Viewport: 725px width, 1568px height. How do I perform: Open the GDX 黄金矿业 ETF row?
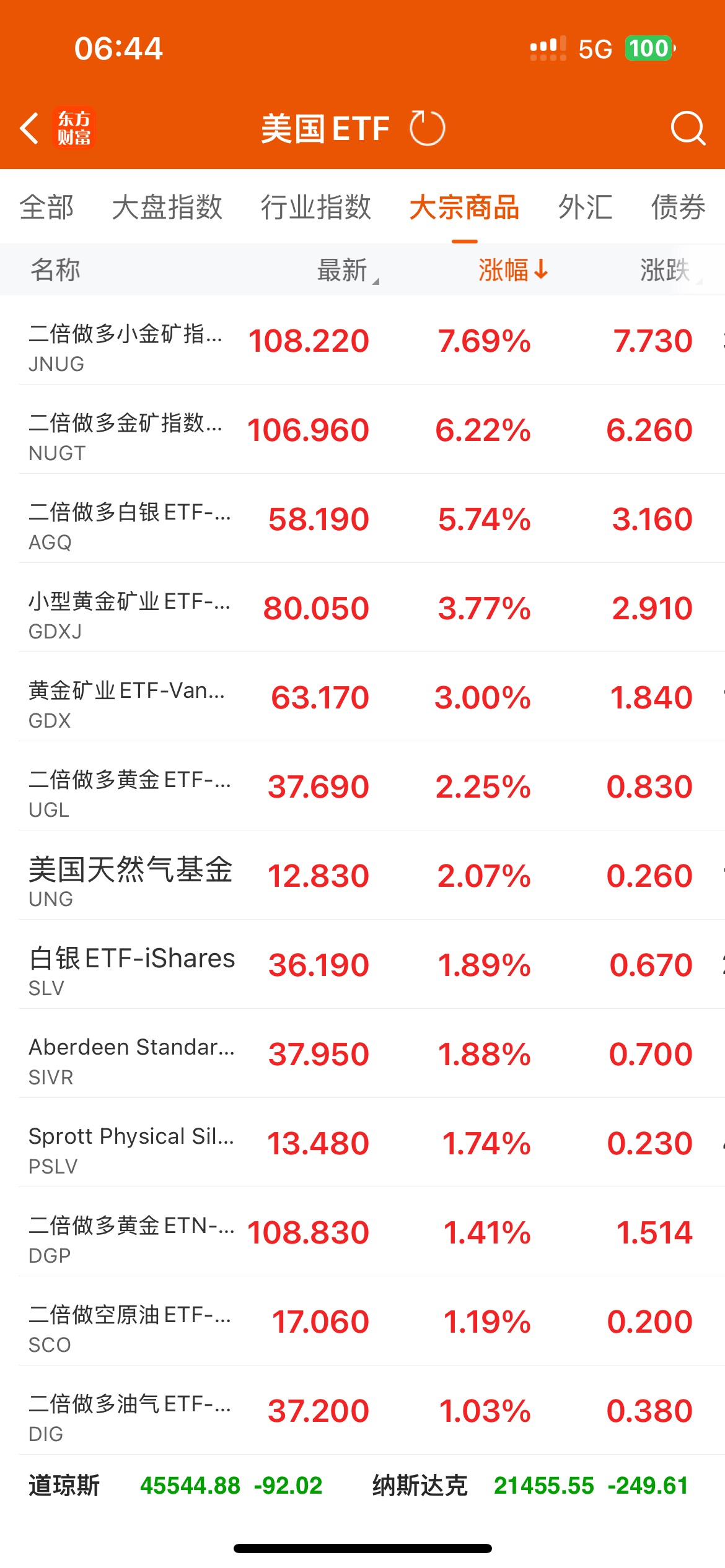click(x=362, y=697)
